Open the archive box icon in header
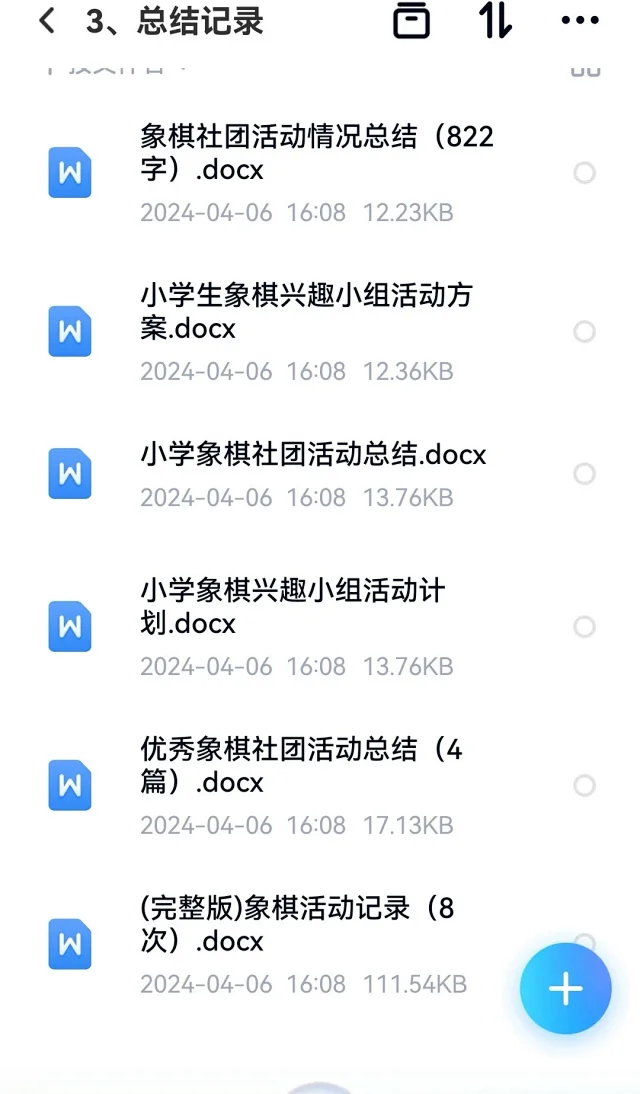 tap(411, 20)
